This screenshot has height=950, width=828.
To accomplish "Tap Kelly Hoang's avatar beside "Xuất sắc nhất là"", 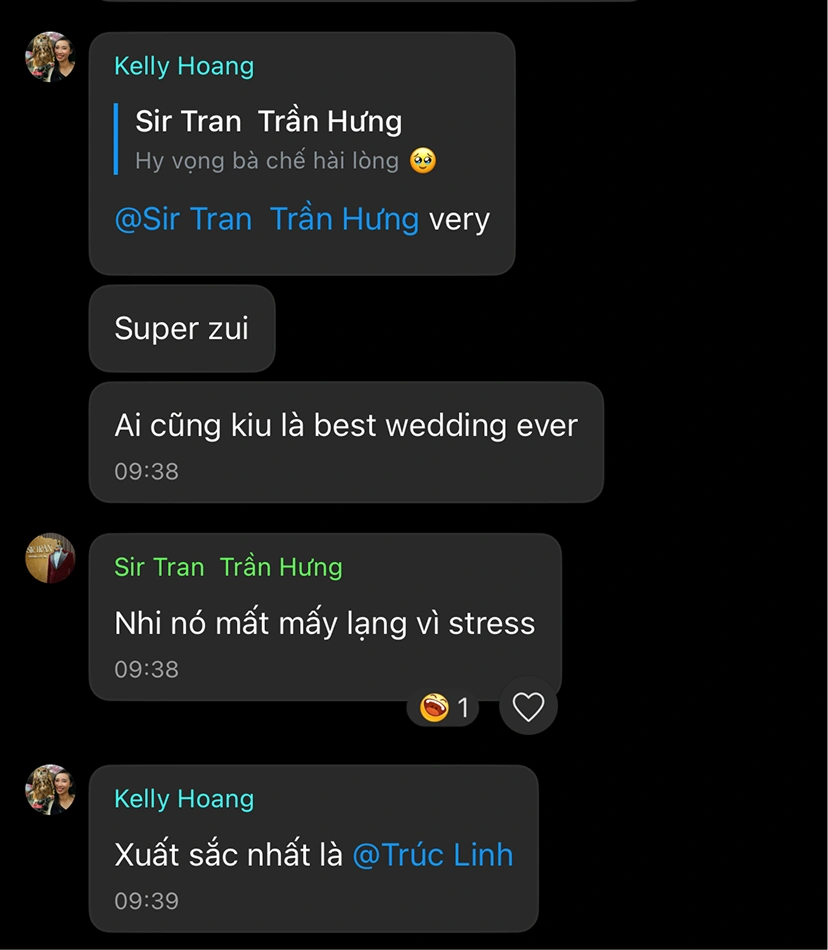I will (x=50, y=790).
